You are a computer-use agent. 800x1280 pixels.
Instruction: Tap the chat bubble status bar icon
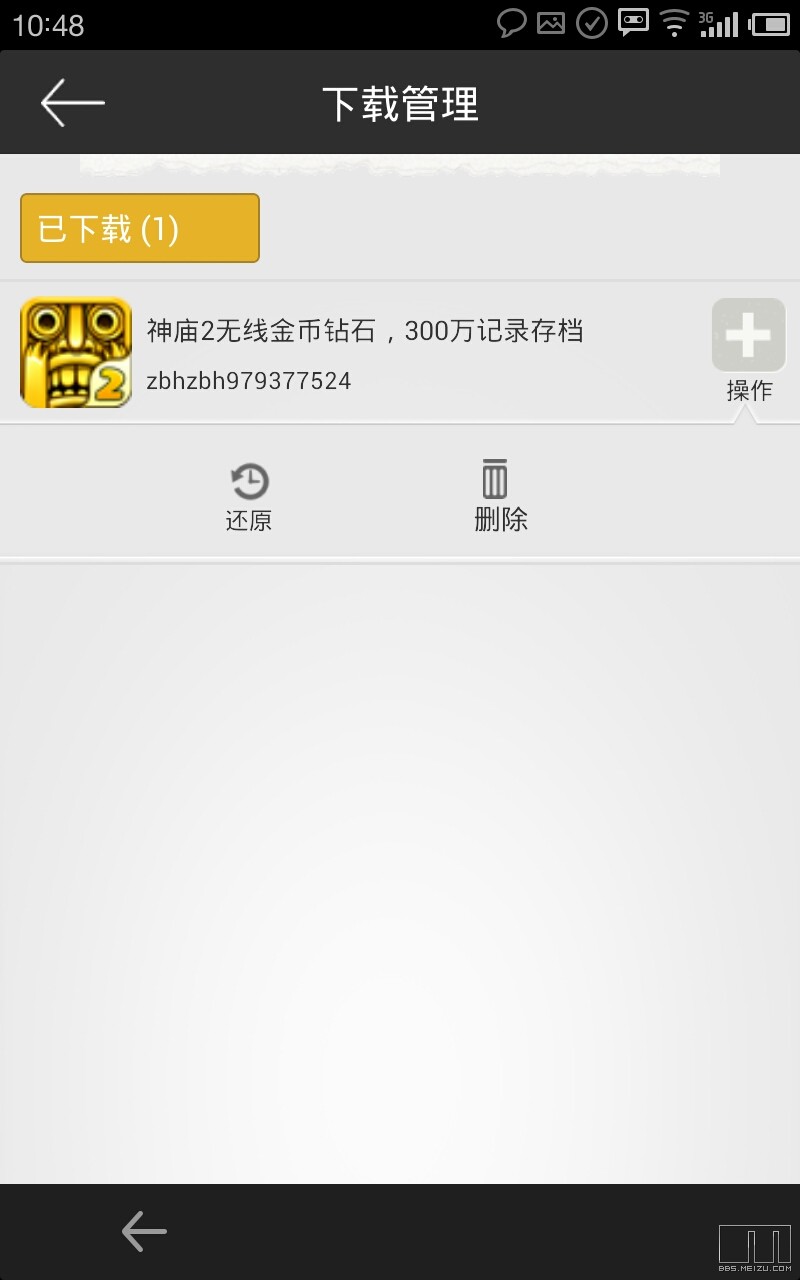point(510,23)
